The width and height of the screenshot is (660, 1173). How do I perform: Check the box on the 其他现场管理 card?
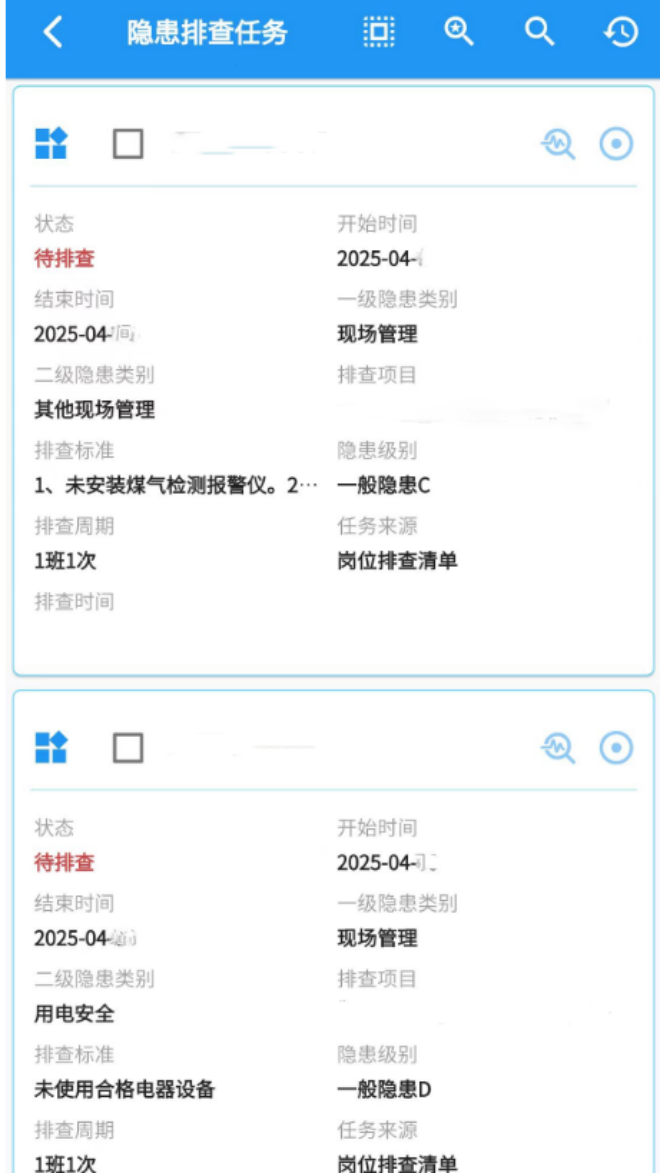128,144
